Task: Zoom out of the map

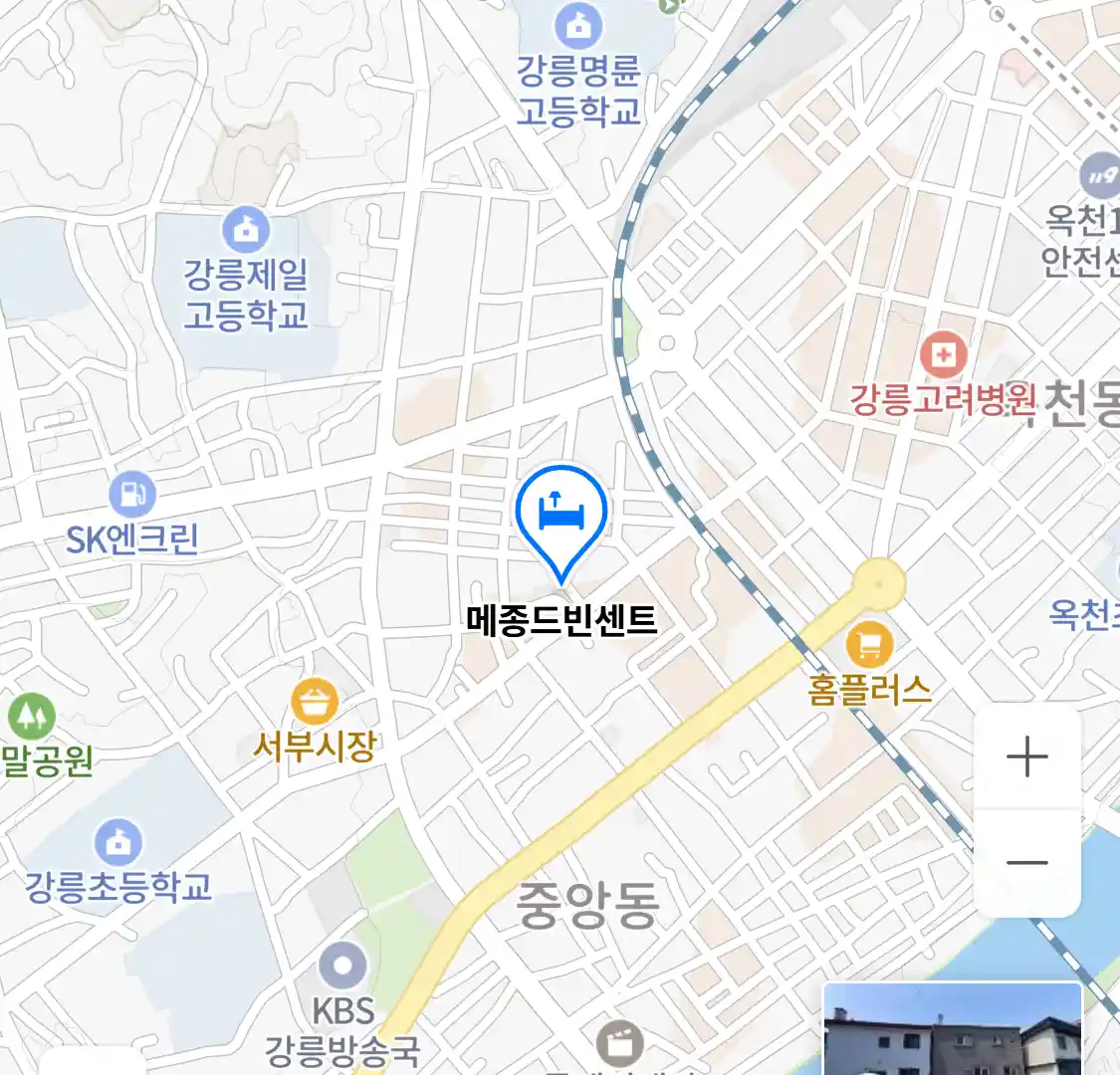Action: [x=1026, y=862]
